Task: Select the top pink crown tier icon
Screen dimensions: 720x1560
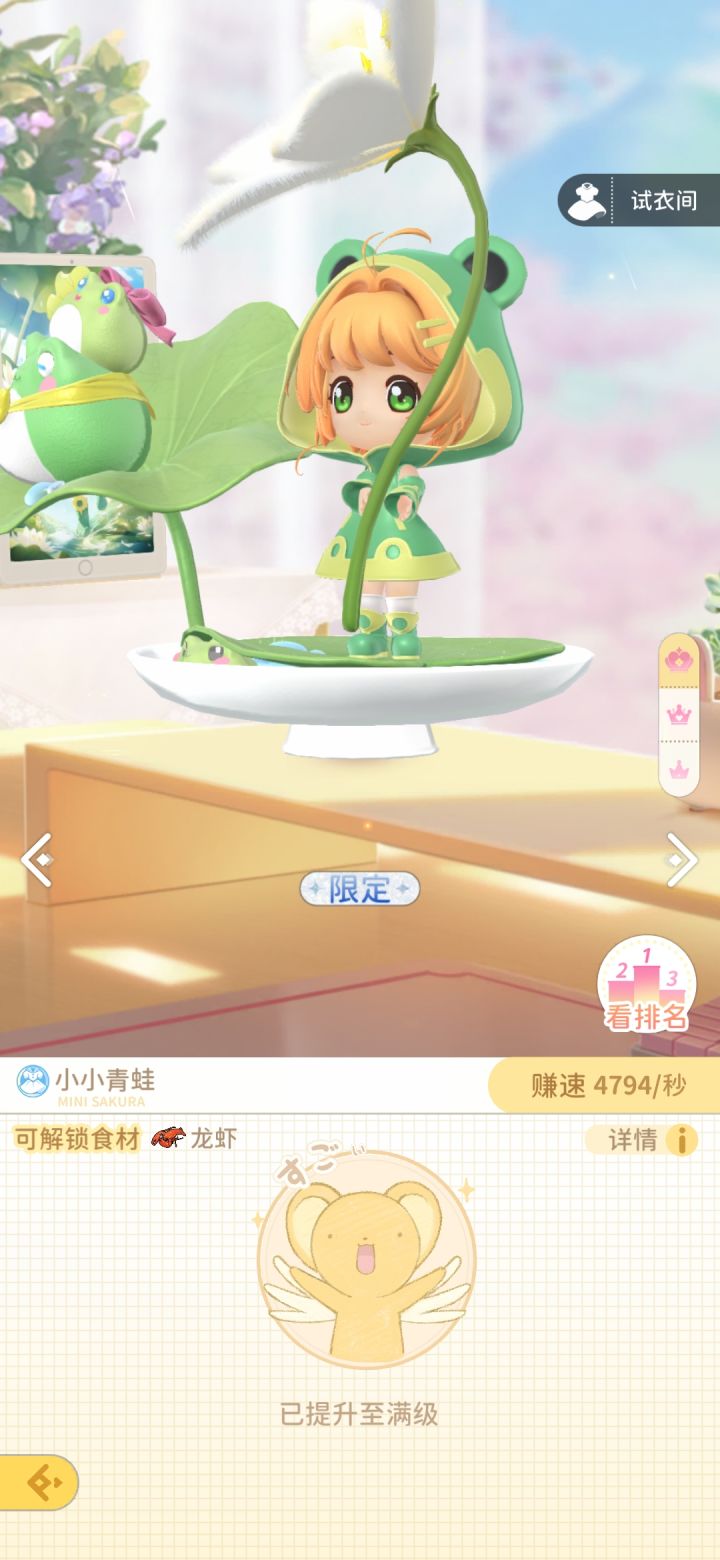Action: click(680, 659)
